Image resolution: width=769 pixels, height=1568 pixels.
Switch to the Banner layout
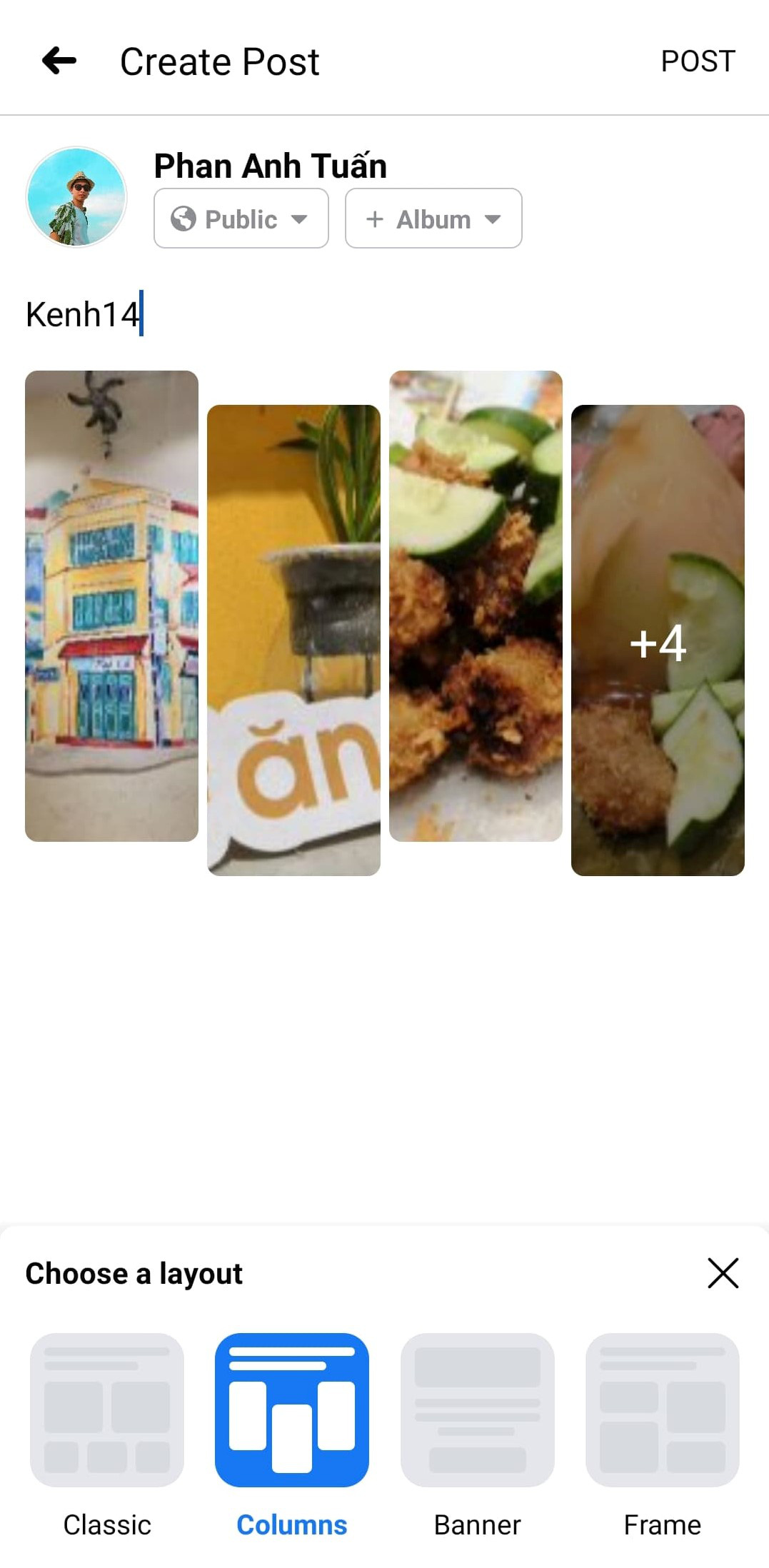pos(477,1410)
